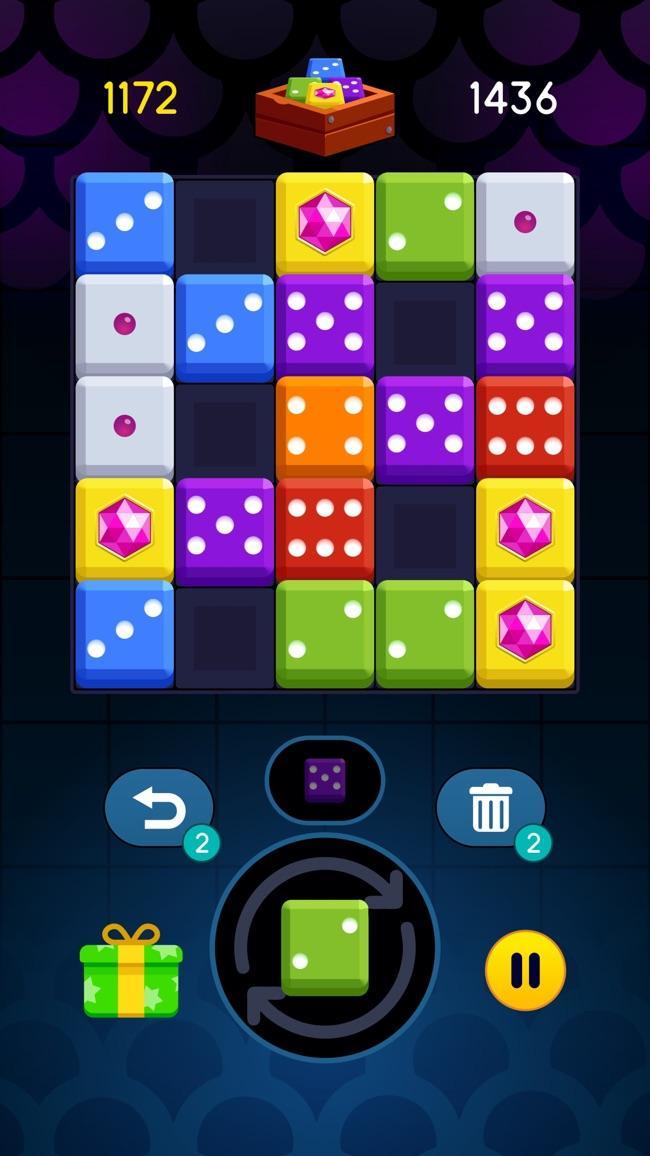Image resolution: width=650 pixels, height=1156 pixels.
Task: Pause the game
Action: pos(525,969)
